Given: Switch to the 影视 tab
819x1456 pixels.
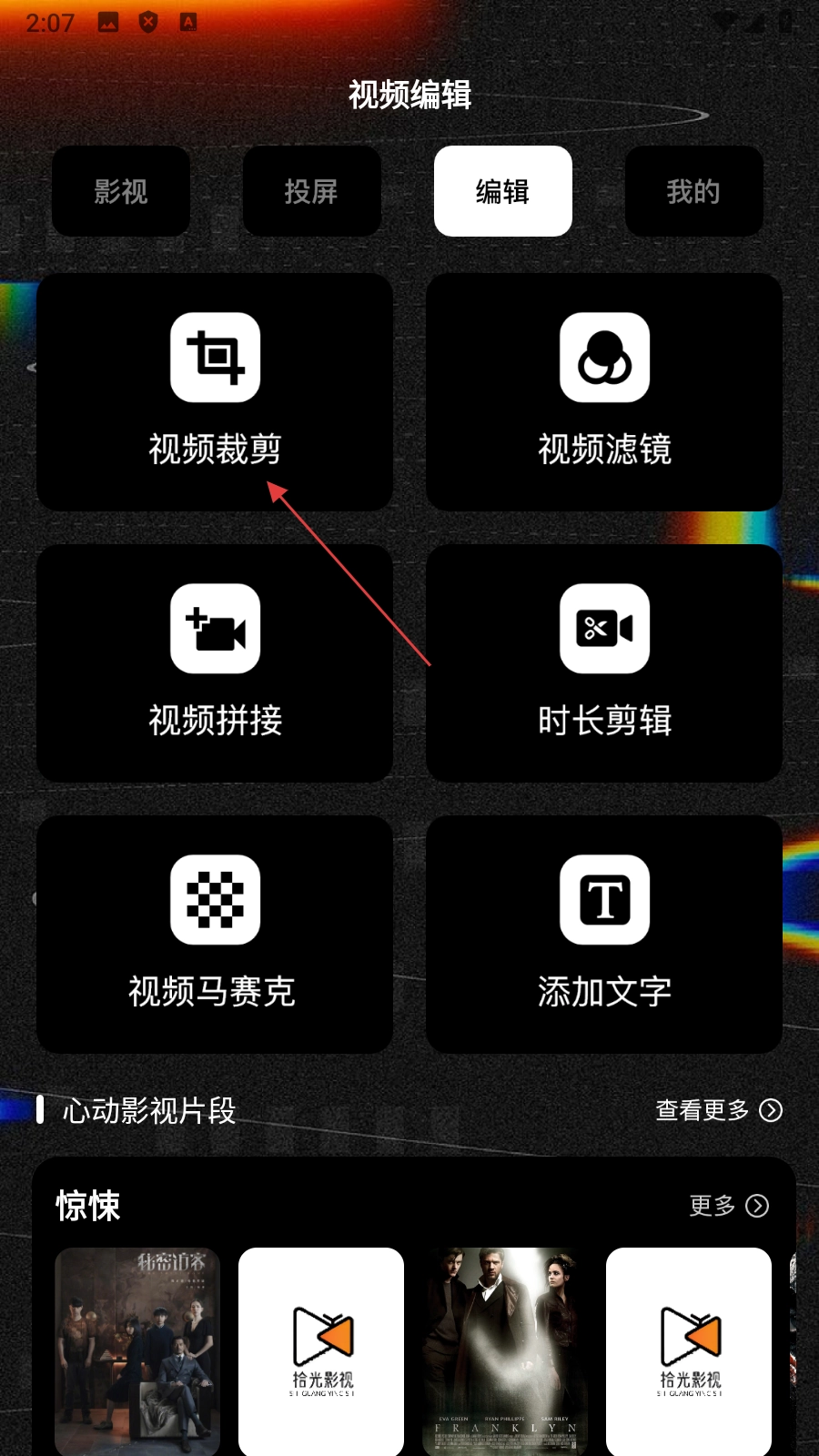Looking at the screenshot, I should click(x=121, y=191).
